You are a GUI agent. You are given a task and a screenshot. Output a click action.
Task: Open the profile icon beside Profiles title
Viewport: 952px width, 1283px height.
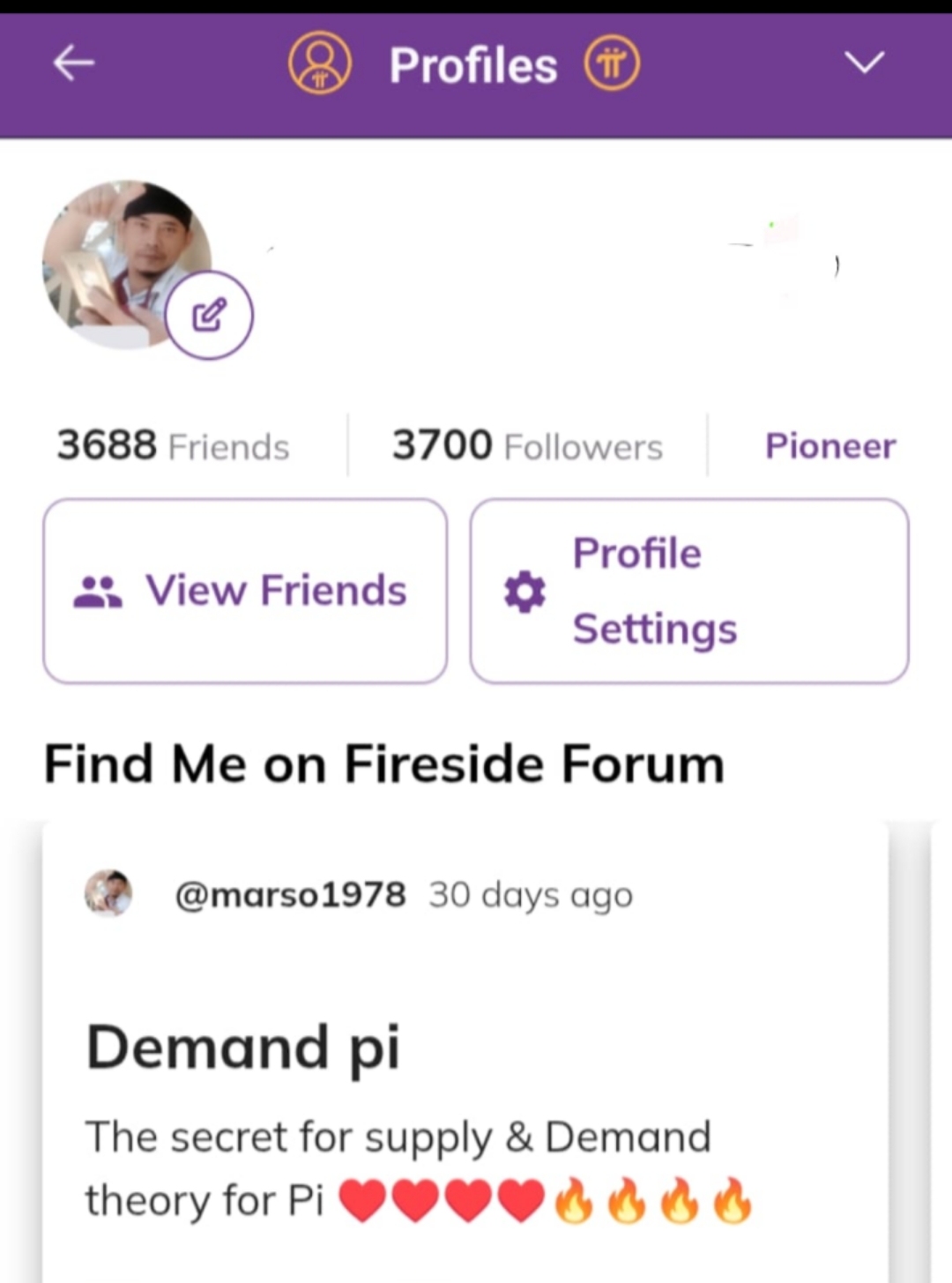(319, 63)
